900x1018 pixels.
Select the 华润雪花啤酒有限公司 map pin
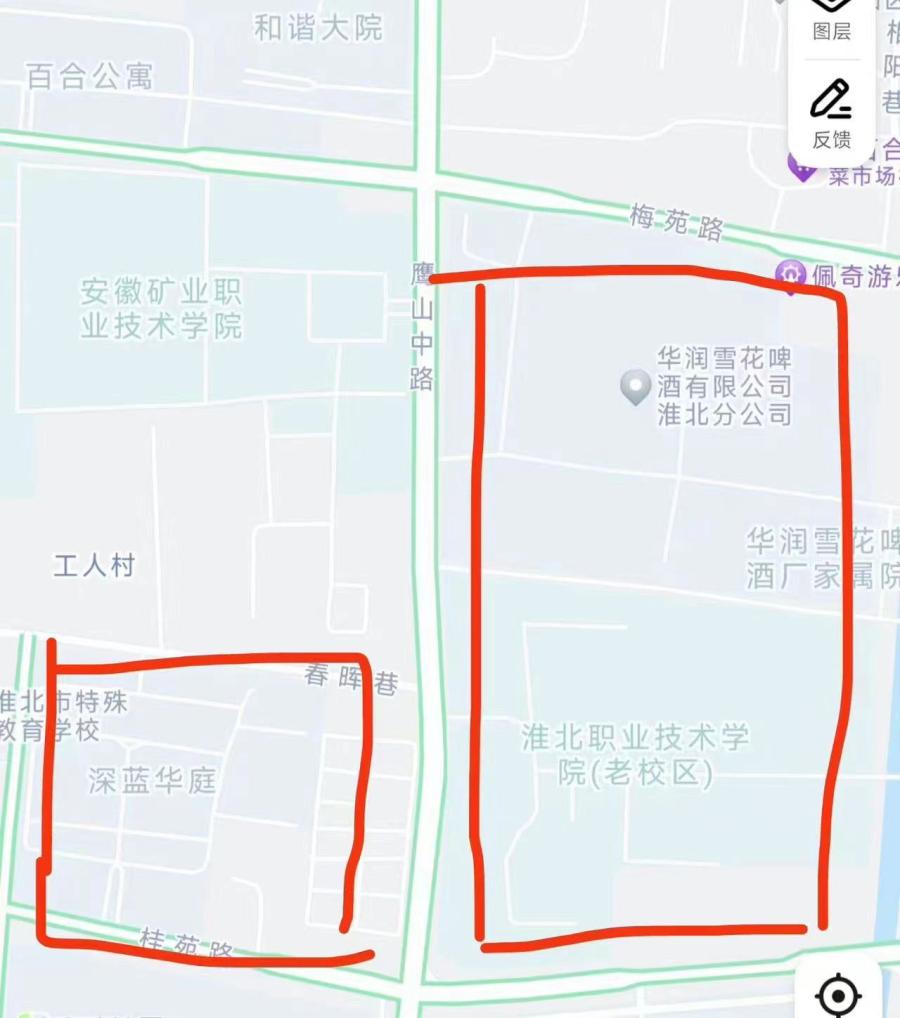(x=635, y=387)
